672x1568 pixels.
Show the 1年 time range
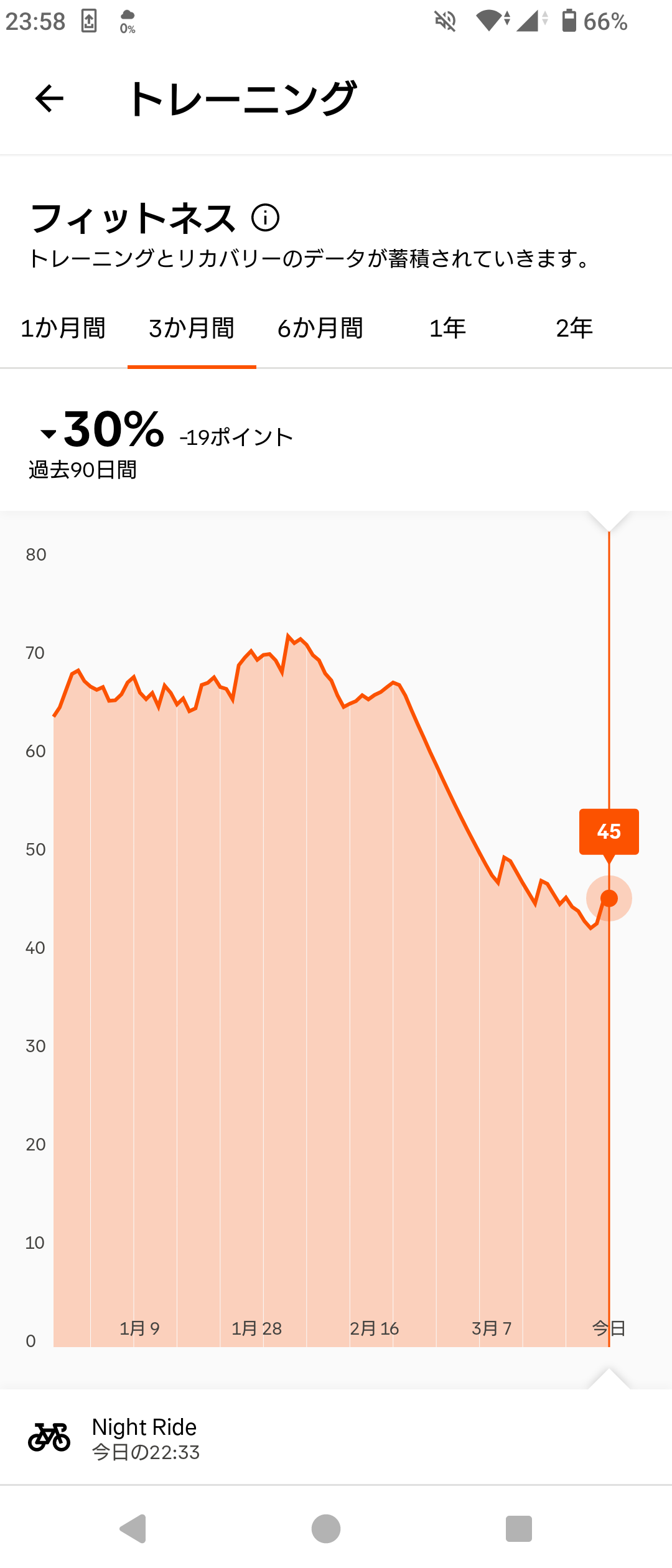pyautogui.click(x=448, y=328)
